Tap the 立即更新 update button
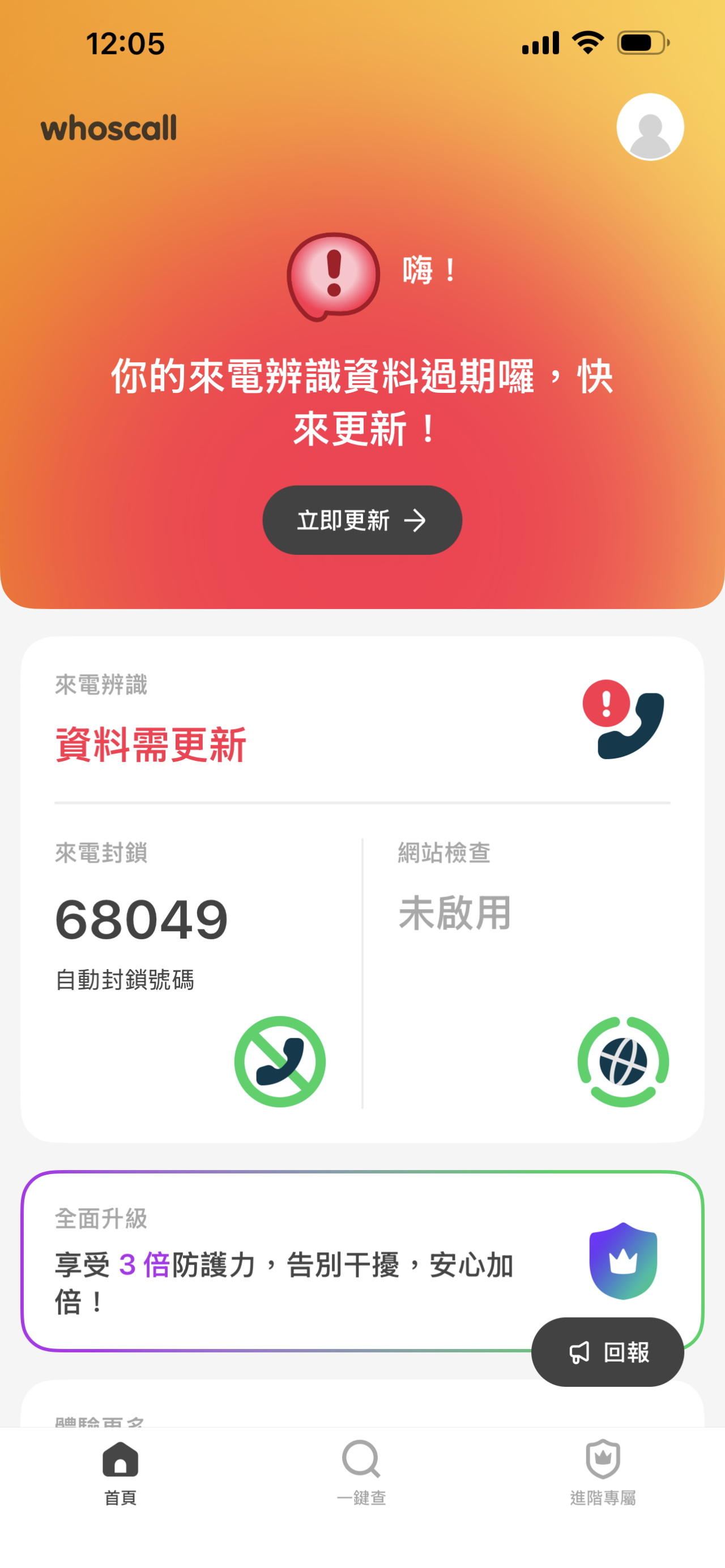725x1568 pixels. [x=362, y=520]
